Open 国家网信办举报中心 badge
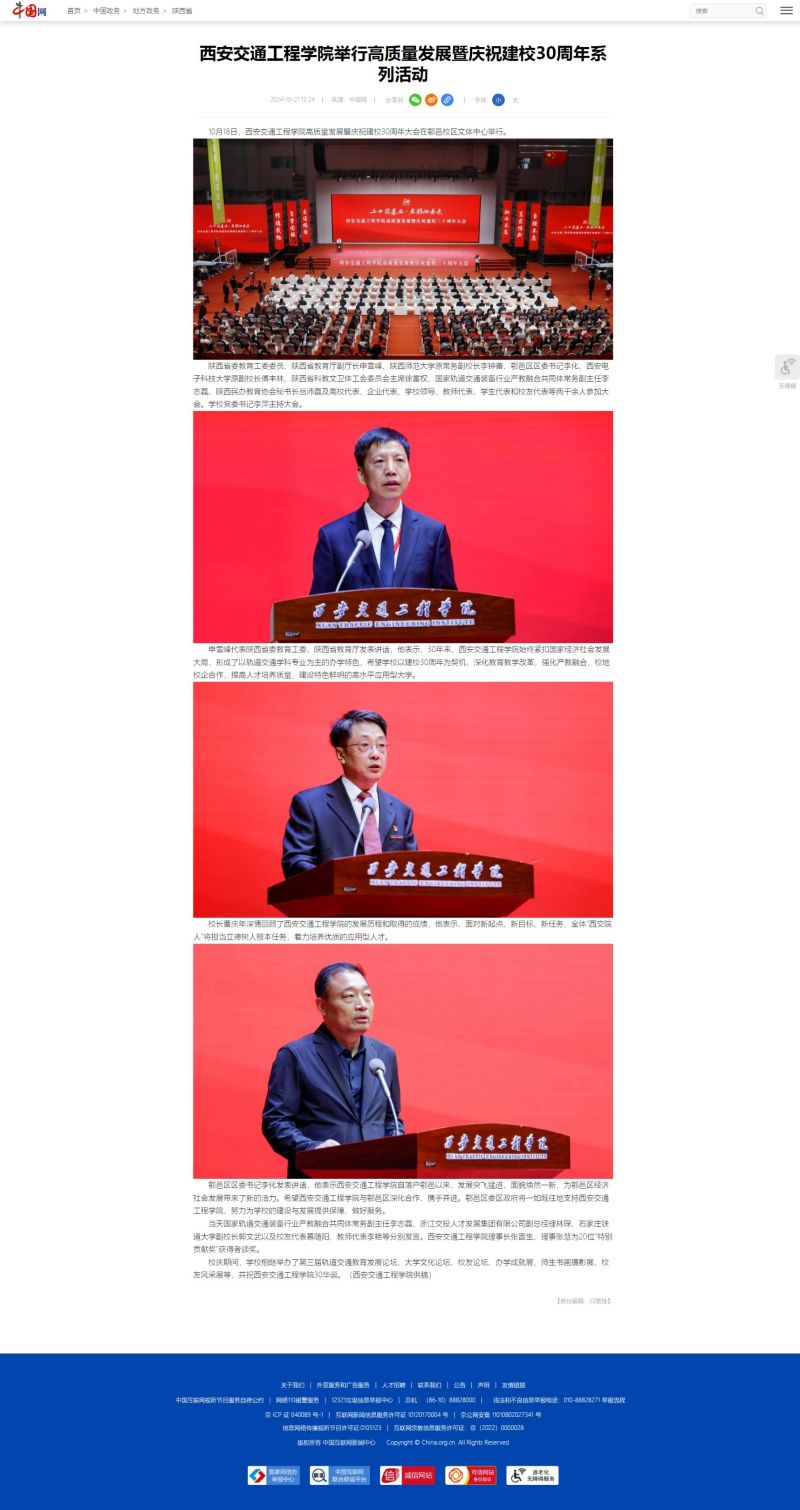This screenshot has width=800, height=1510. tap(273, 1475)
